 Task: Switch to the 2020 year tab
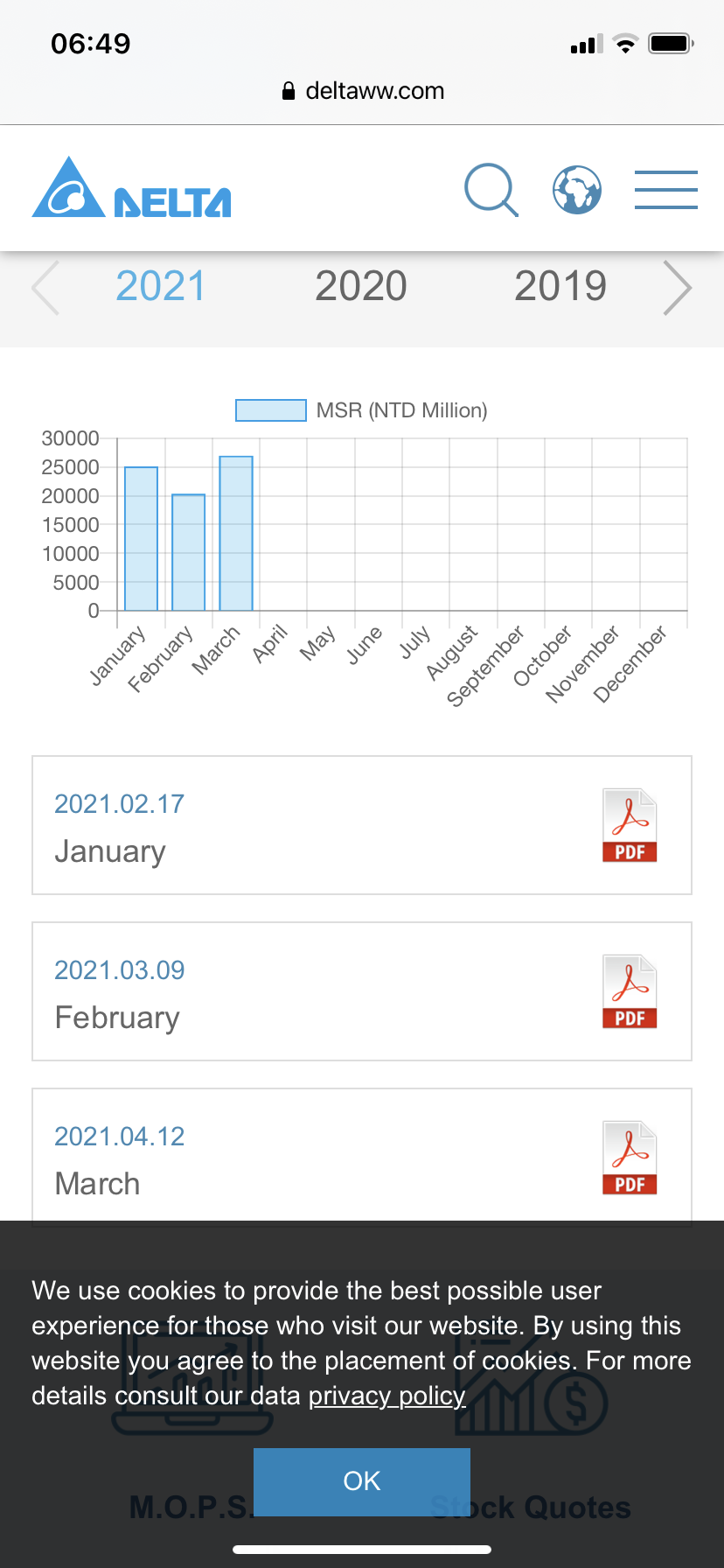361,286
